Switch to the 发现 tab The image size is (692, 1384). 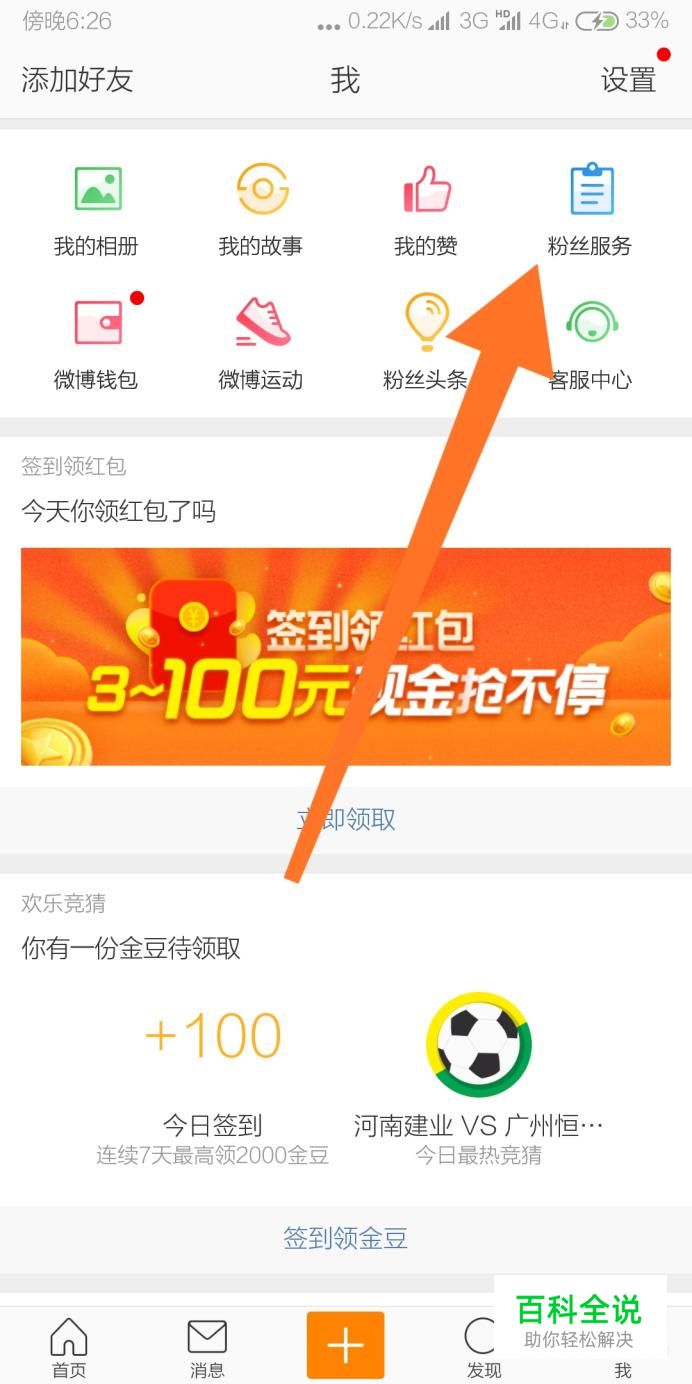(481, 1346)
